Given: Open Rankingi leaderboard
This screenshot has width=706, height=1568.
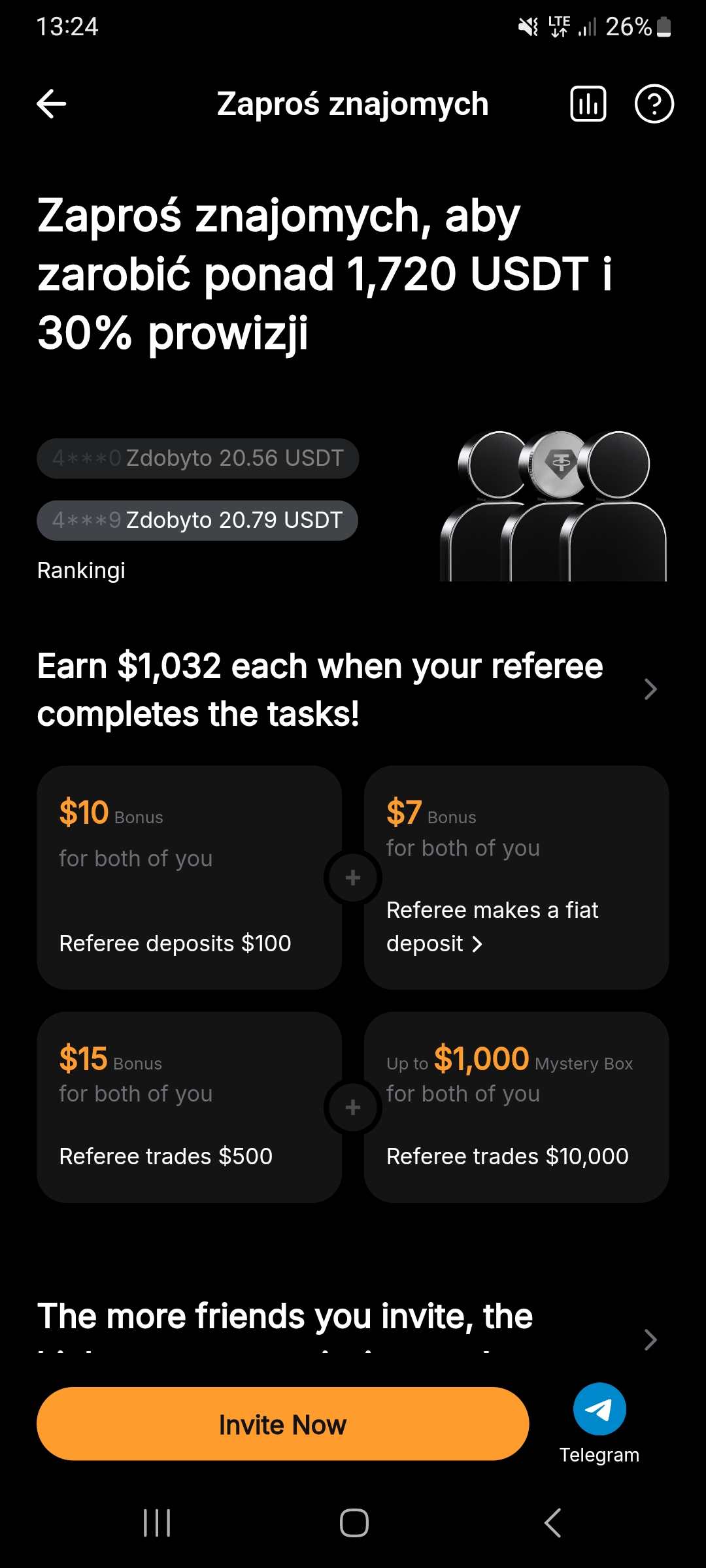Looking at the screenshot, I should (81, 570).
